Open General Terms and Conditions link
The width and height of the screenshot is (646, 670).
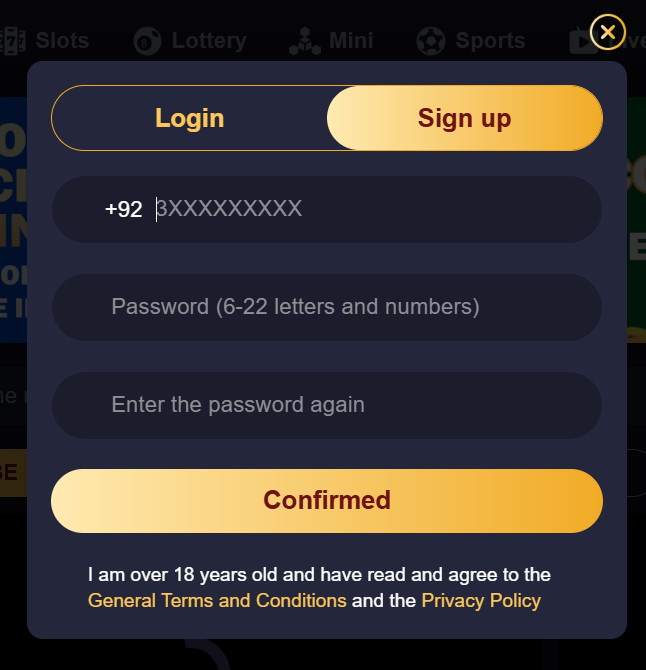[217, 601]
